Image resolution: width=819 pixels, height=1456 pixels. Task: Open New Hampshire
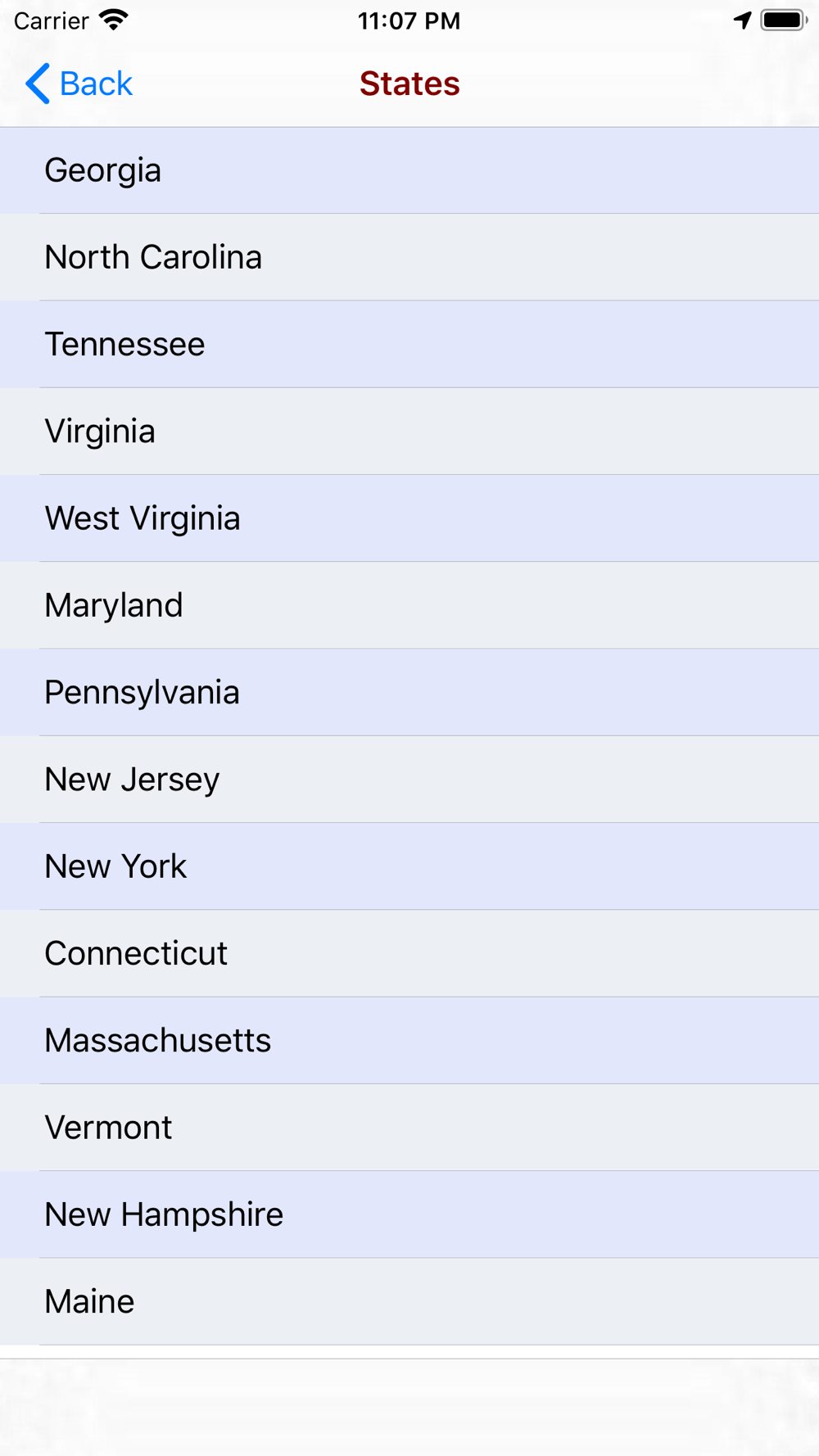coord(409,1214)
